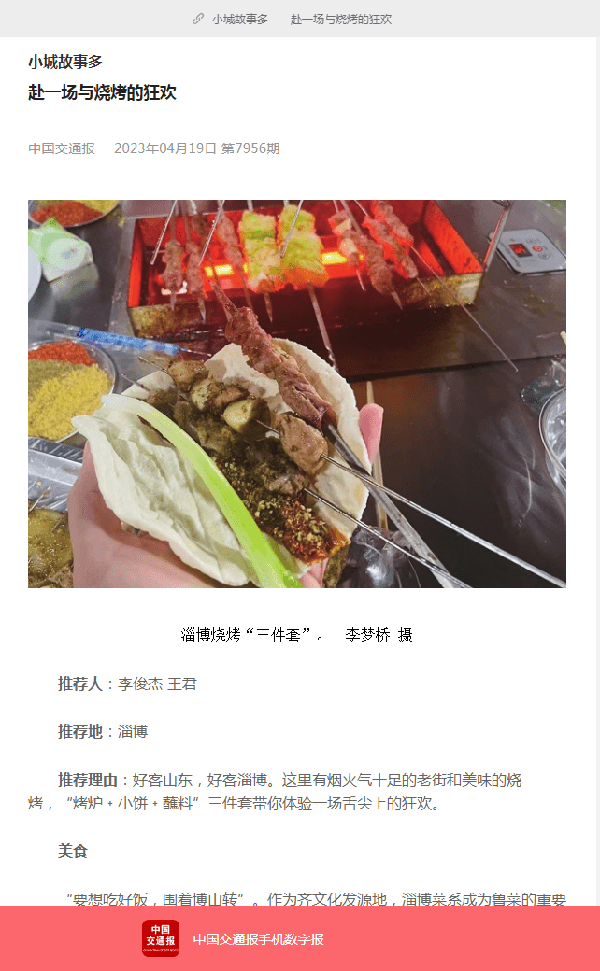
Task: Open the 中国交通报手机数字报 bottom banner
Action: coord(258,939)
